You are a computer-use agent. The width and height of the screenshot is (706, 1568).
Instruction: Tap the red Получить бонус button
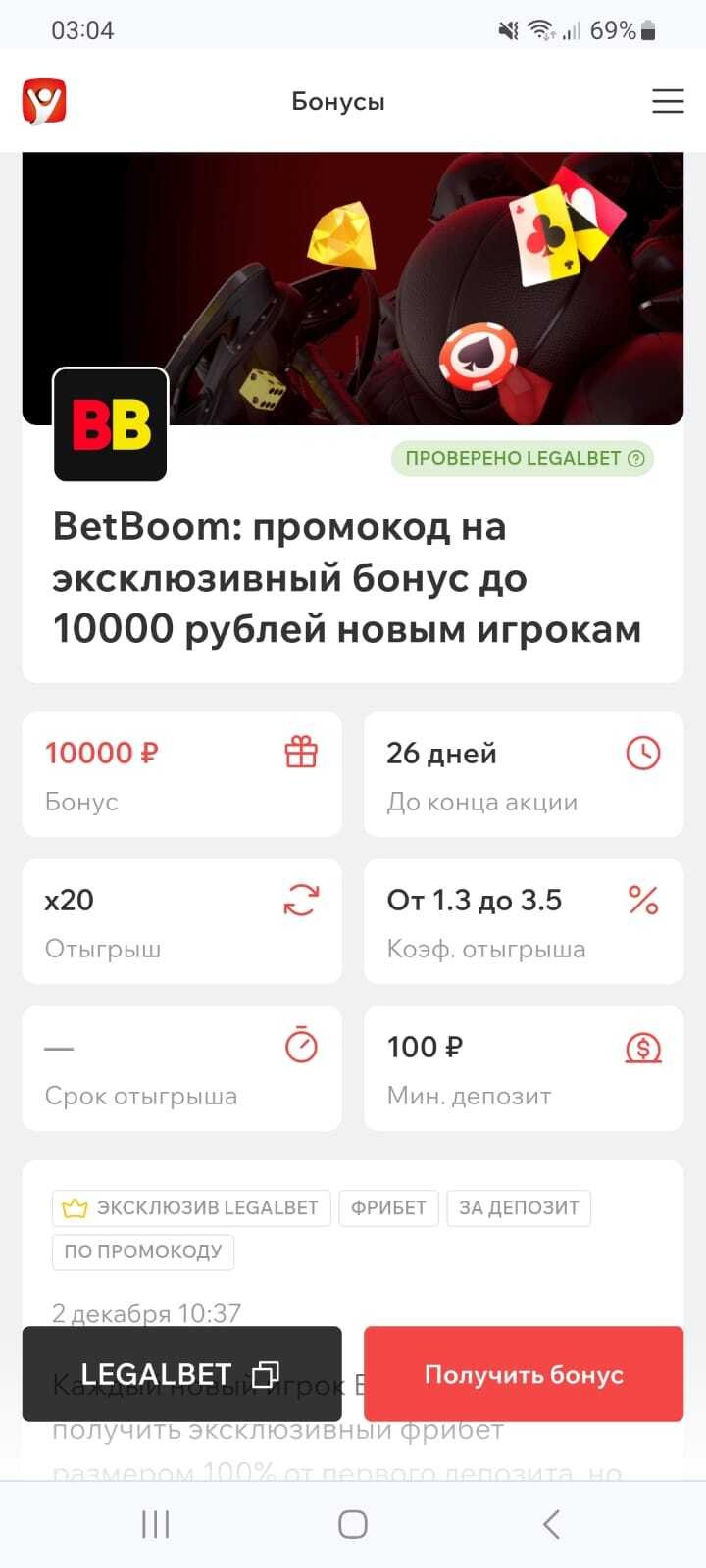pos(524,1374)
